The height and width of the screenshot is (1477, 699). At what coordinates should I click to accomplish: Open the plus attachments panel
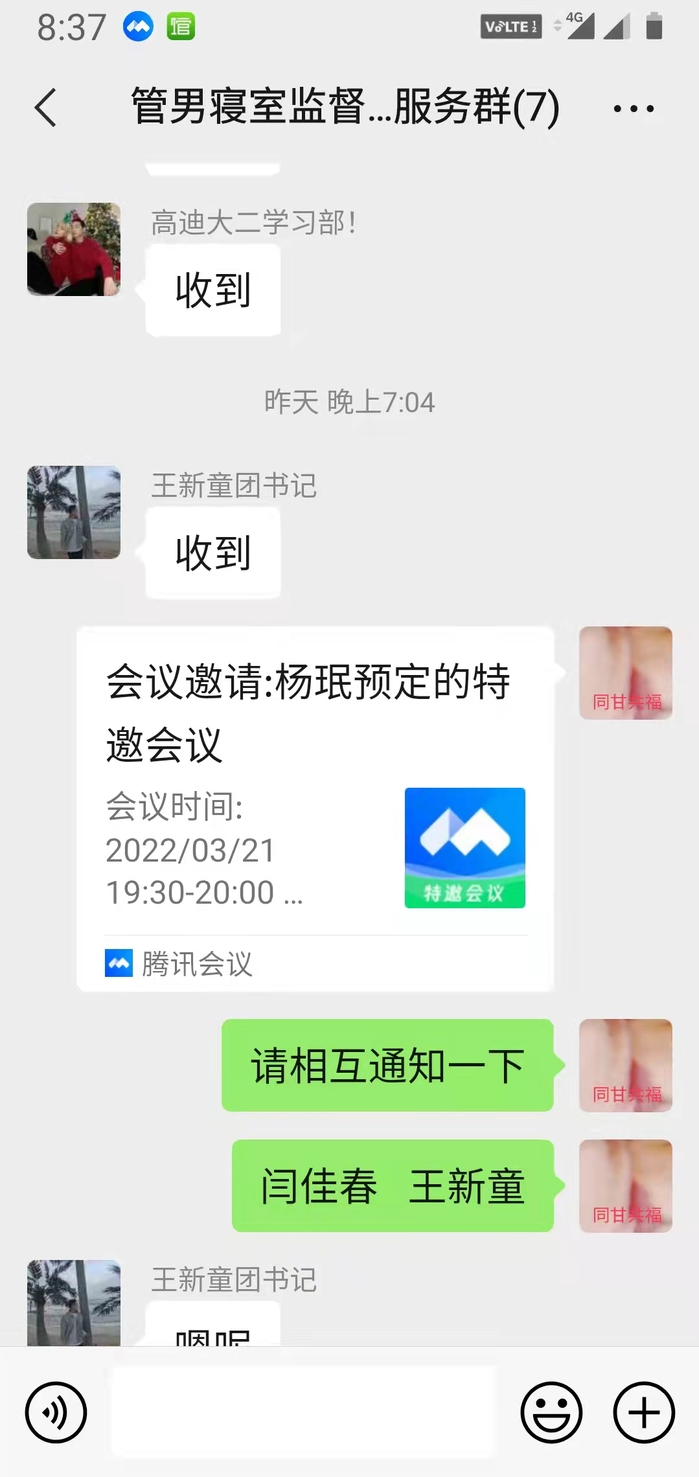tap(643, 1413)
